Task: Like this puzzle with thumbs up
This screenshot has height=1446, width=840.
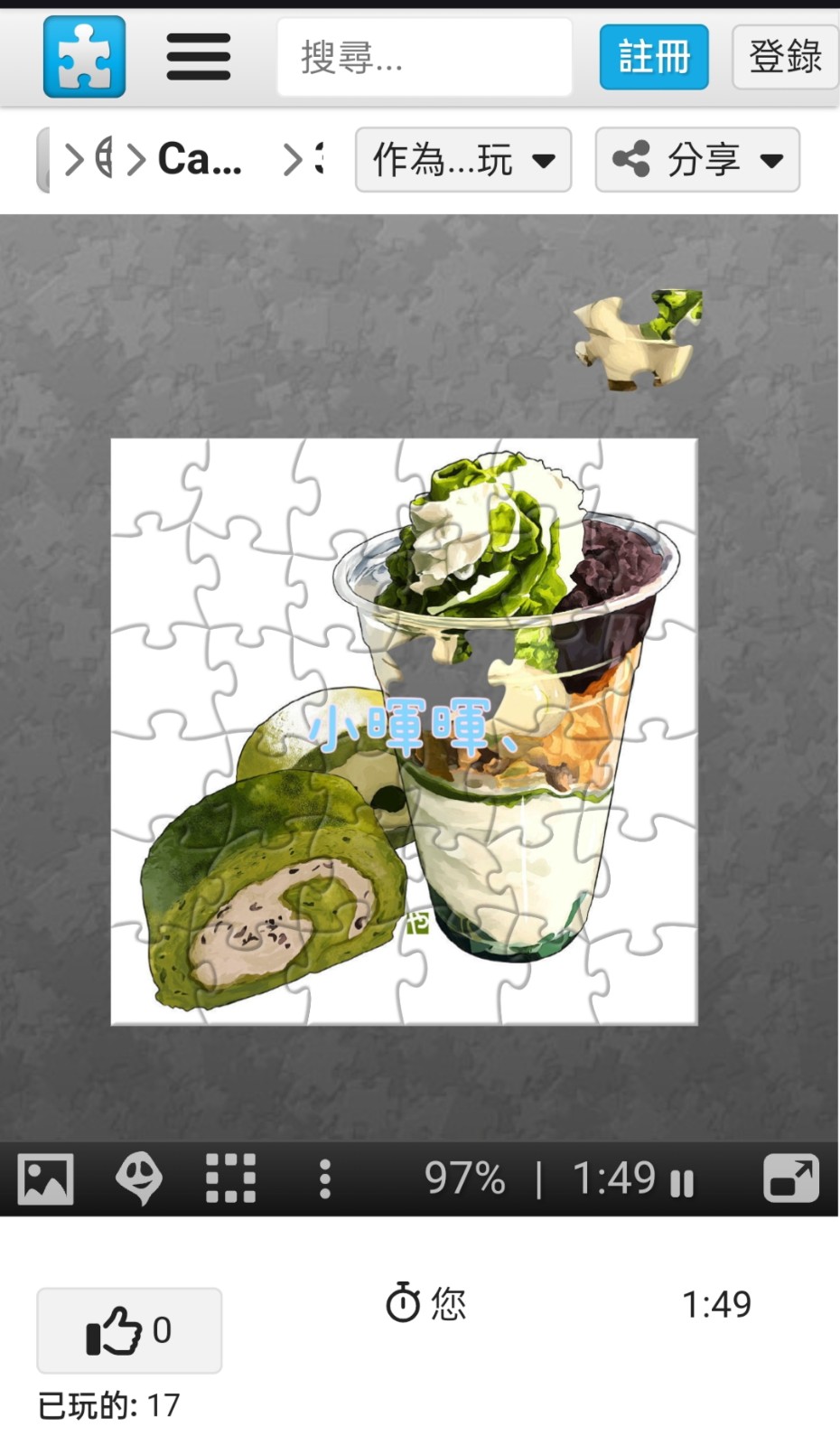Action: point(129,1330)
